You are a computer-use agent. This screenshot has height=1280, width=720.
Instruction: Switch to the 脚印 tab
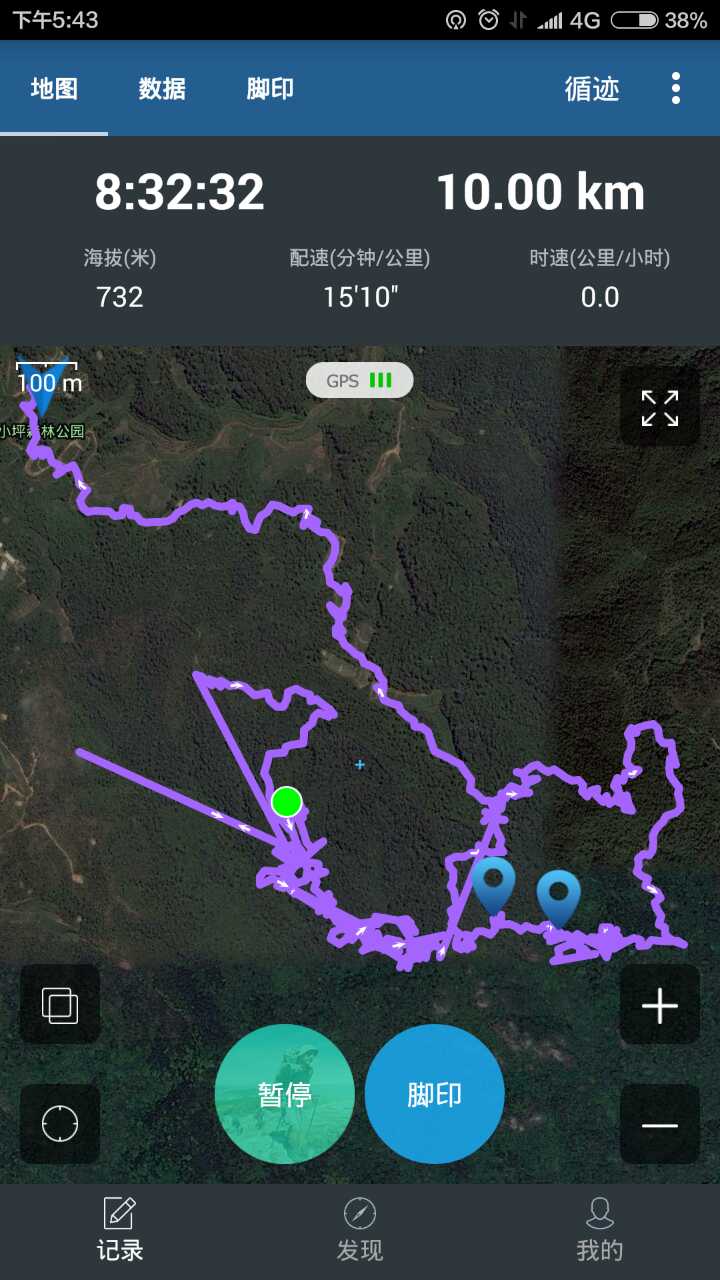(x=270, y=89)
